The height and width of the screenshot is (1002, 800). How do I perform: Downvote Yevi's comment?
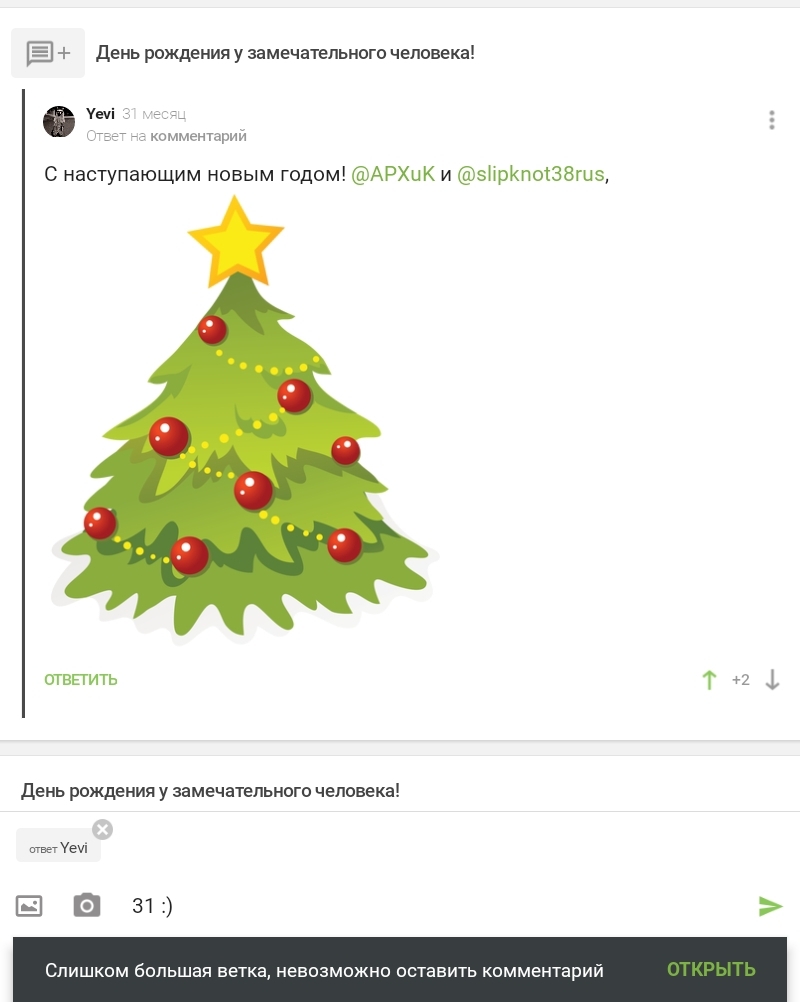(x=772, y=680)
